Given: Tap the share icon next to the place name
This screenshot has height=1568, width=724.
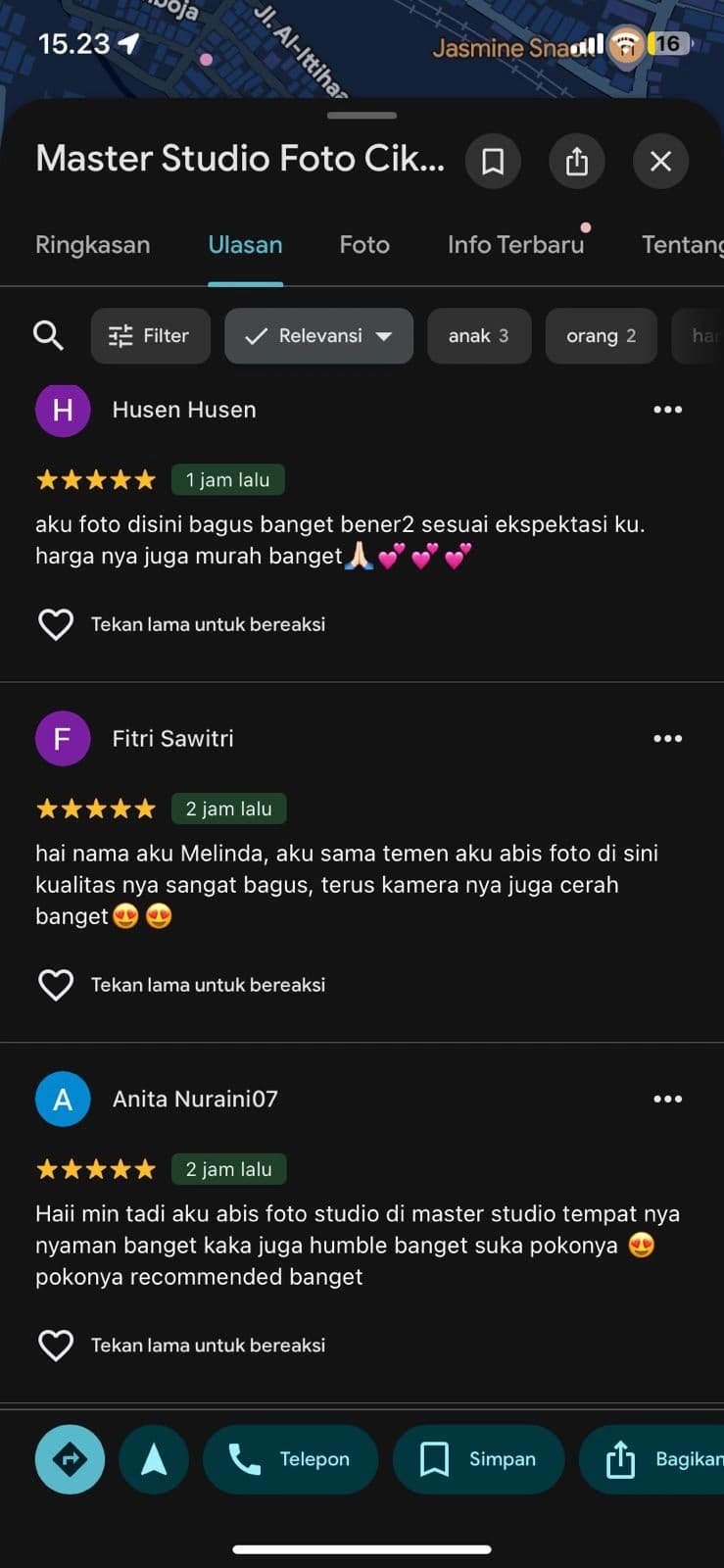Looking at the screenshot, I should click(577, 161).
